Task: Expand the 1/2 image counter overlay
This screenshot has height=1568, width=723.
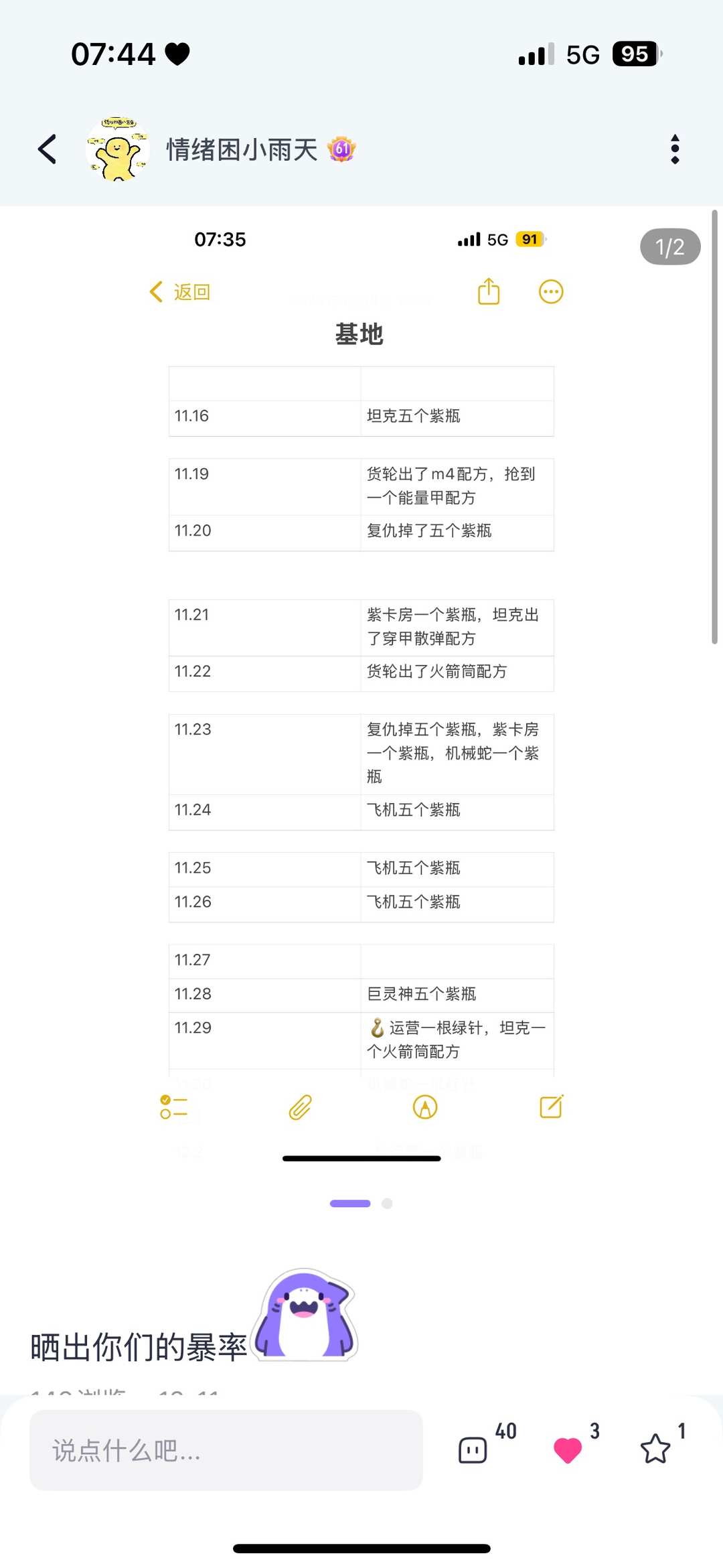Action: 669,246
